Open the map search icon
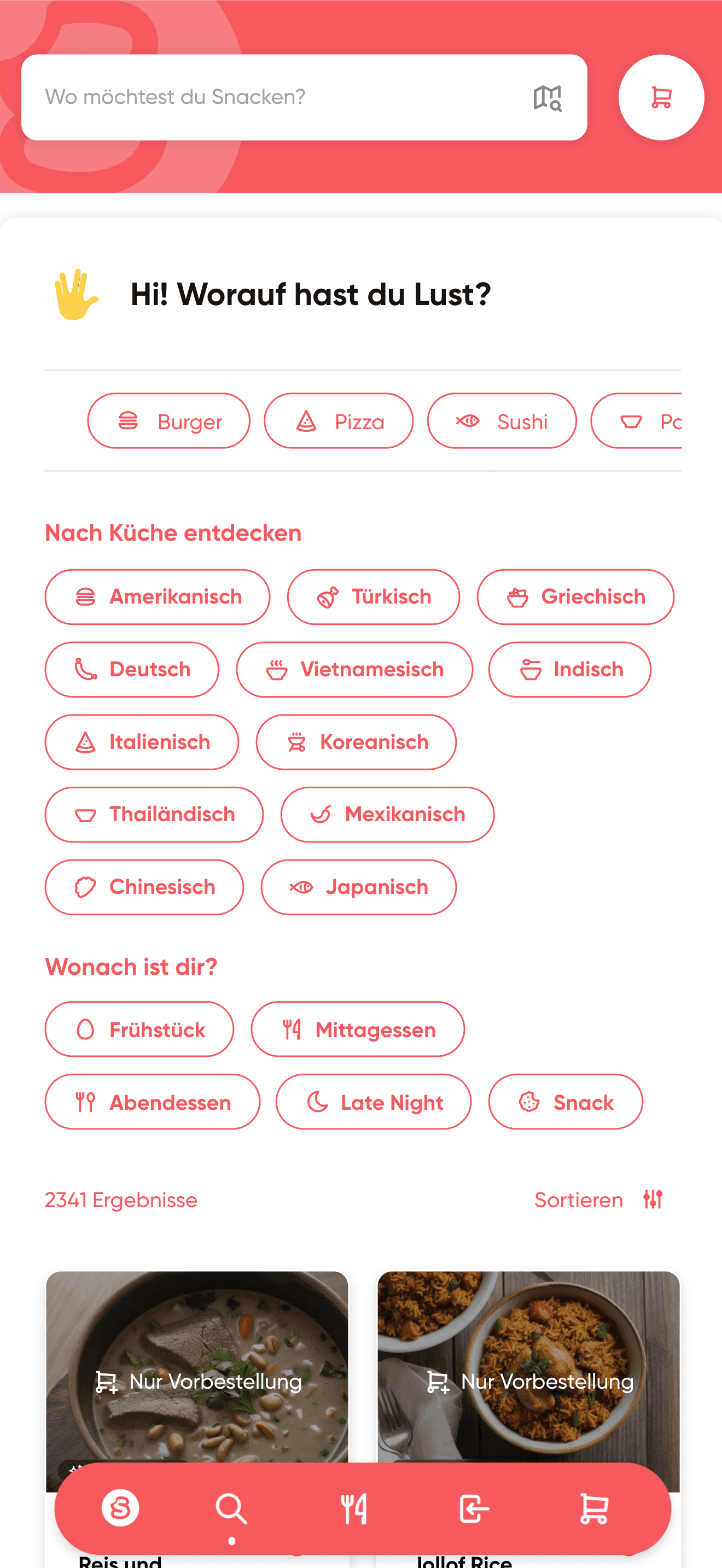The height and width of the screenshot is (1568, 722). pyautogui.click(x=546, y=97)
